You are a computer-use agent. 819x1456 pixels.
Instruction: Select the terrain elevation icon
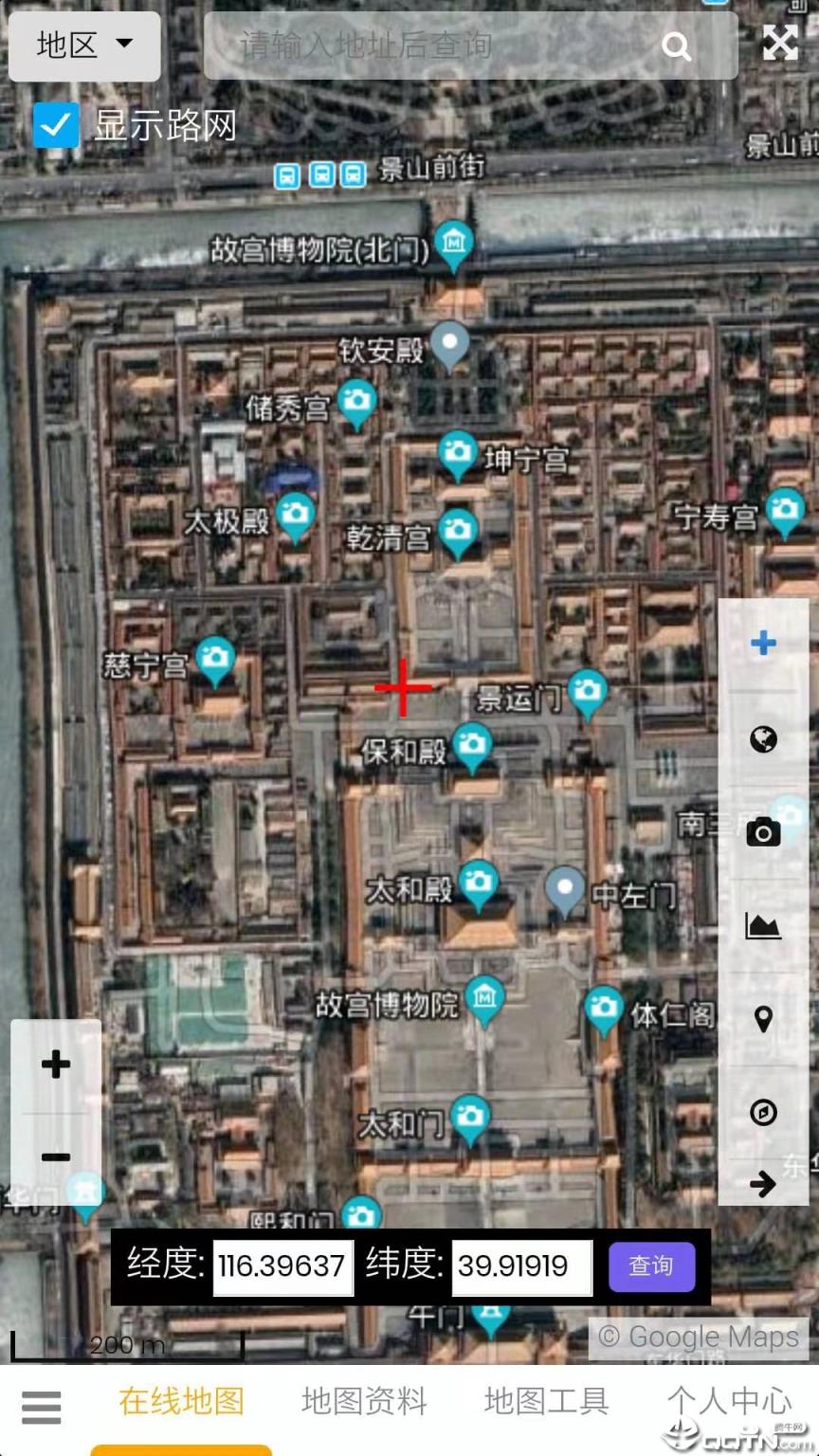point(764,925)
